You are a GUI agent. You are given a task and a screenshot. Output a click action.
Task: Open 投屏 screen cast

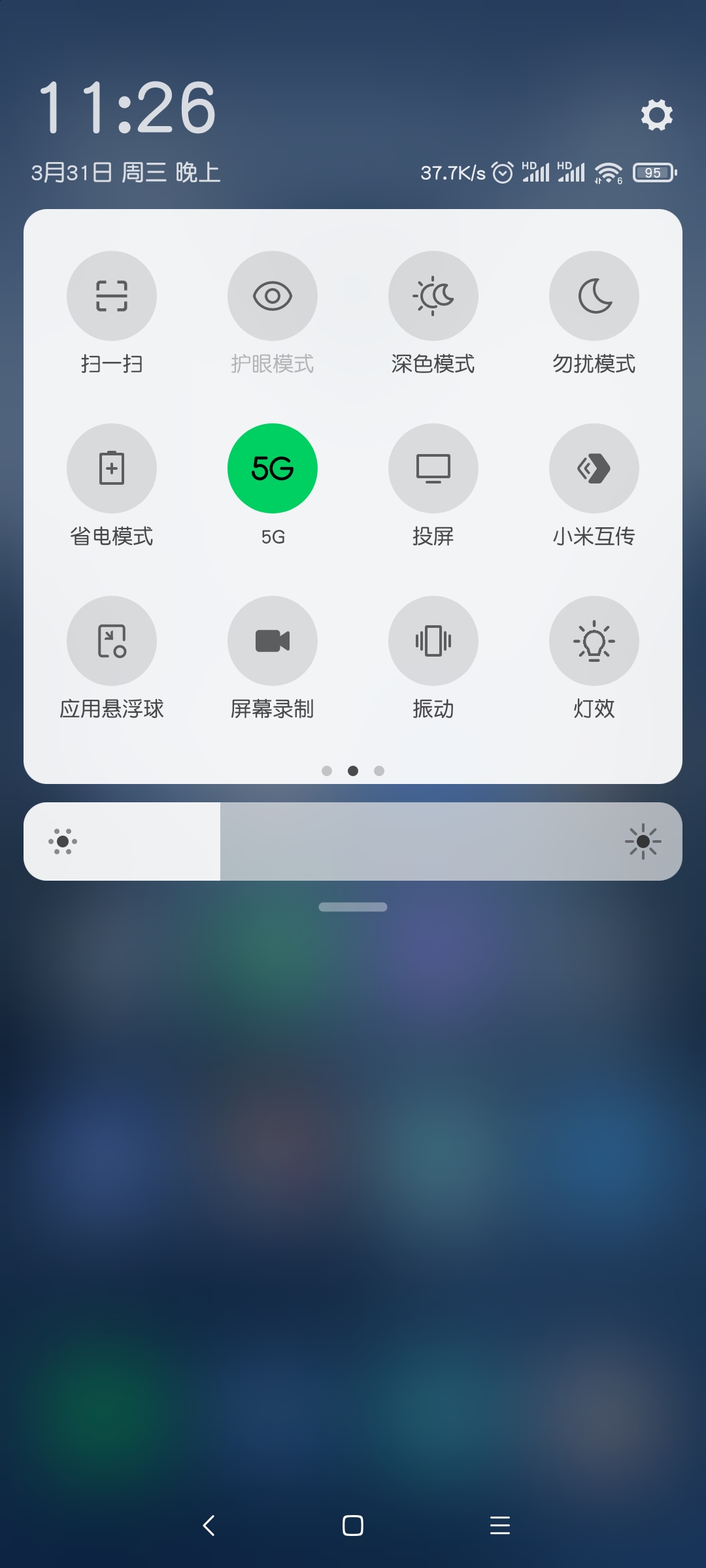coord(433,468)
